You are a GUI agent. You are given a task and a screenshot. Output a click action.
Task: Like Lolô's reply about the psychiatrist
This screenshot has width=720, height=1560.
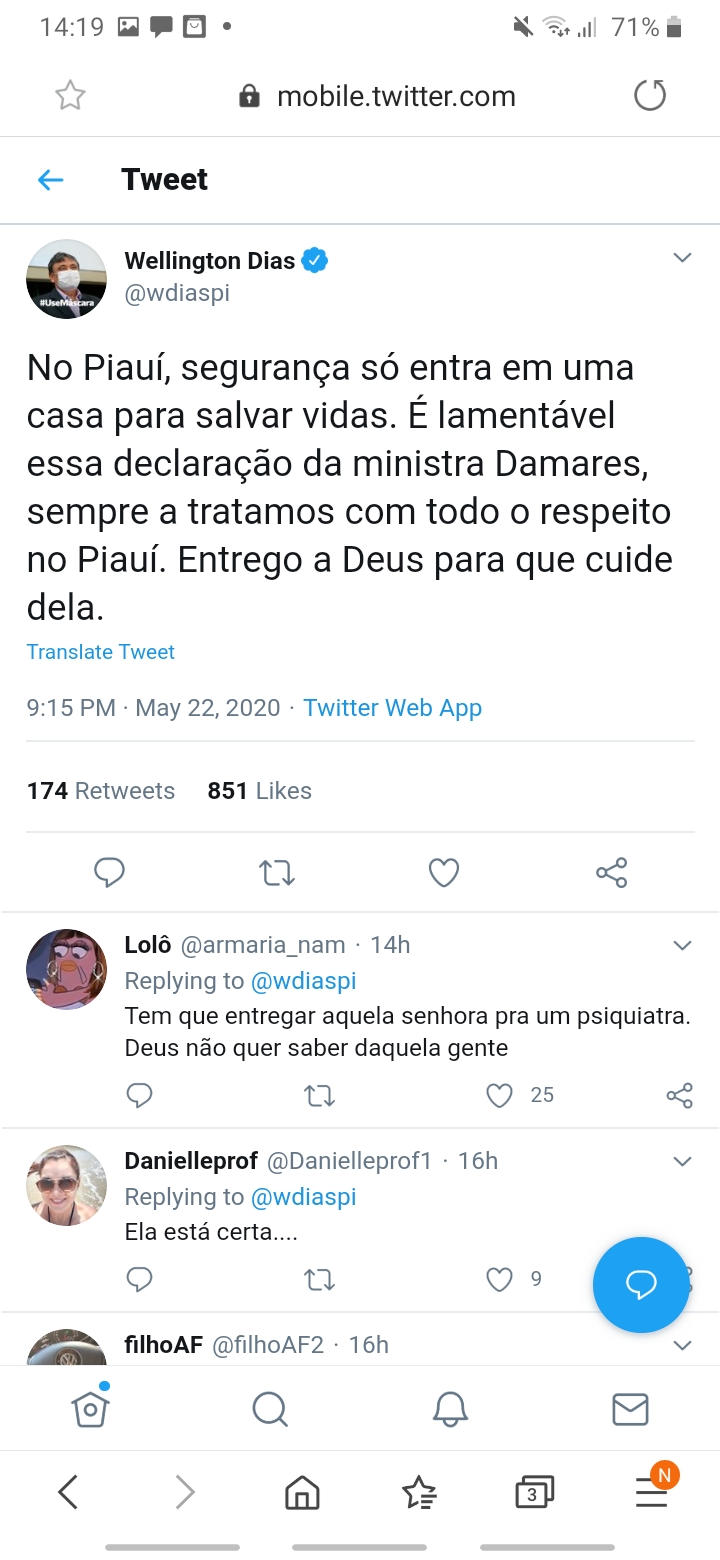(498, 1095)
